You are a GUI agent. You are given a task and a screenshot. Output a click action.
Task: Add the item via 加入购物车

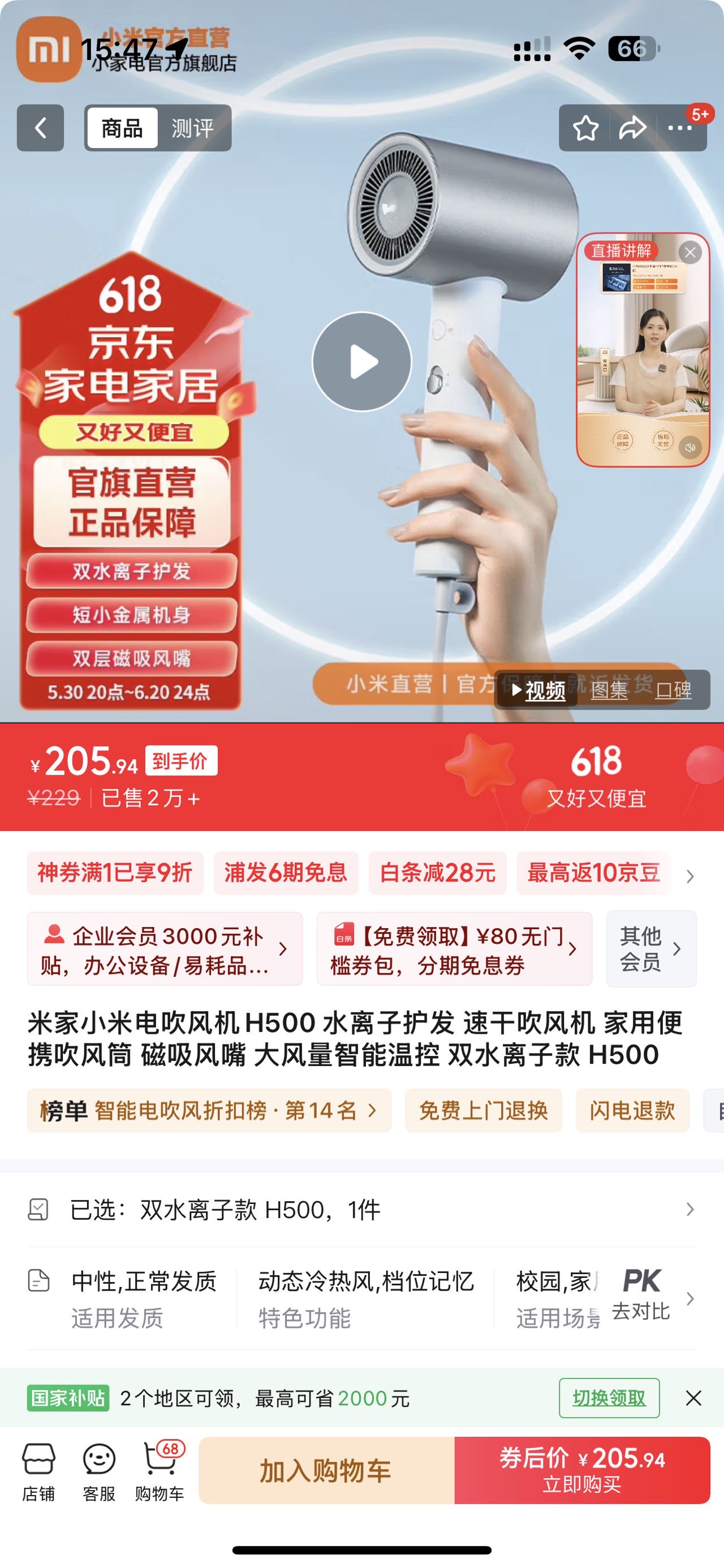pyautogui.click(x=326, y=1471)
